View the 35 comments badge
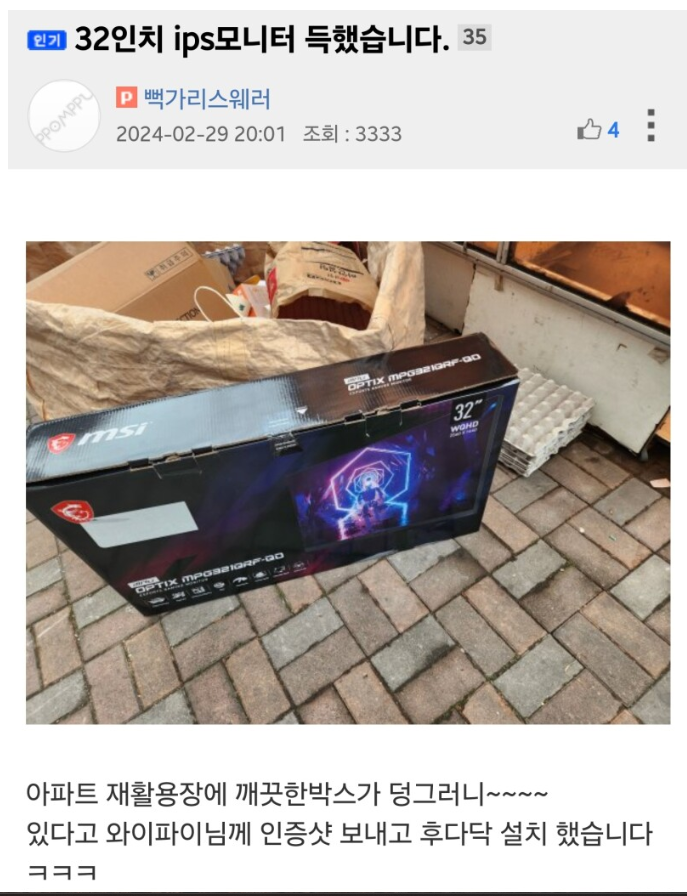 475,38
